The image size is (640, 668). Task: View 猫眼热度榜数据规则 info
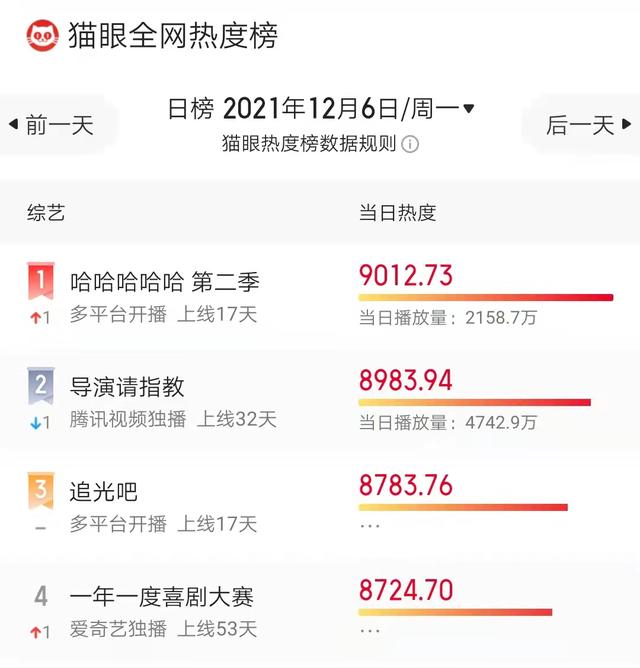pos(410,144)
